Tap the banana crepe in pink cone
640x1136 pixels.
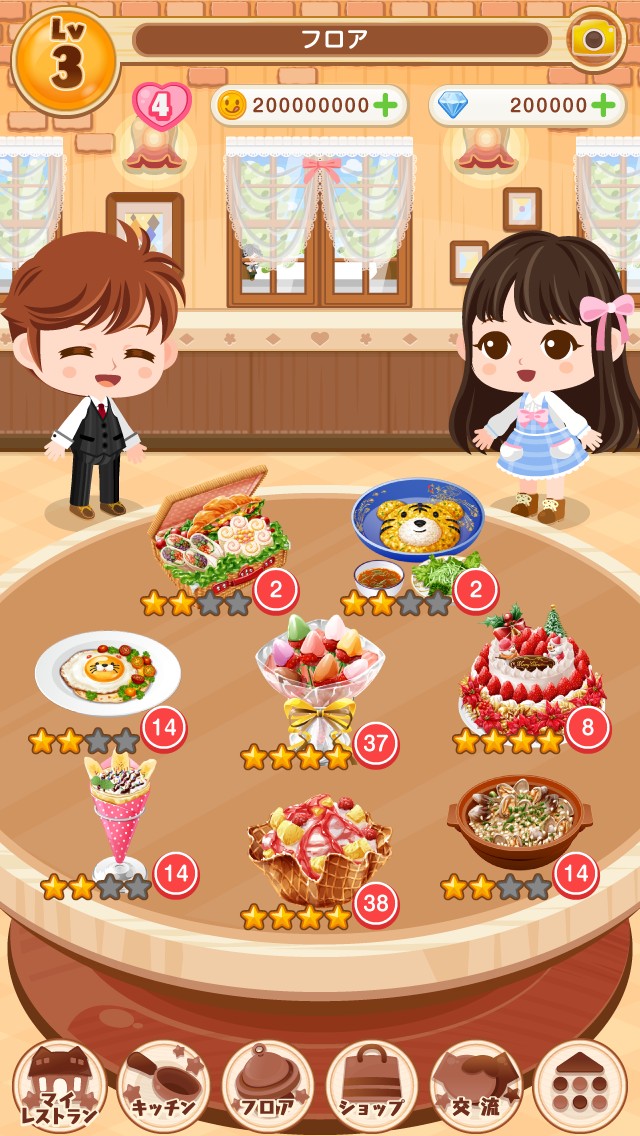click(x=120, y=815)
